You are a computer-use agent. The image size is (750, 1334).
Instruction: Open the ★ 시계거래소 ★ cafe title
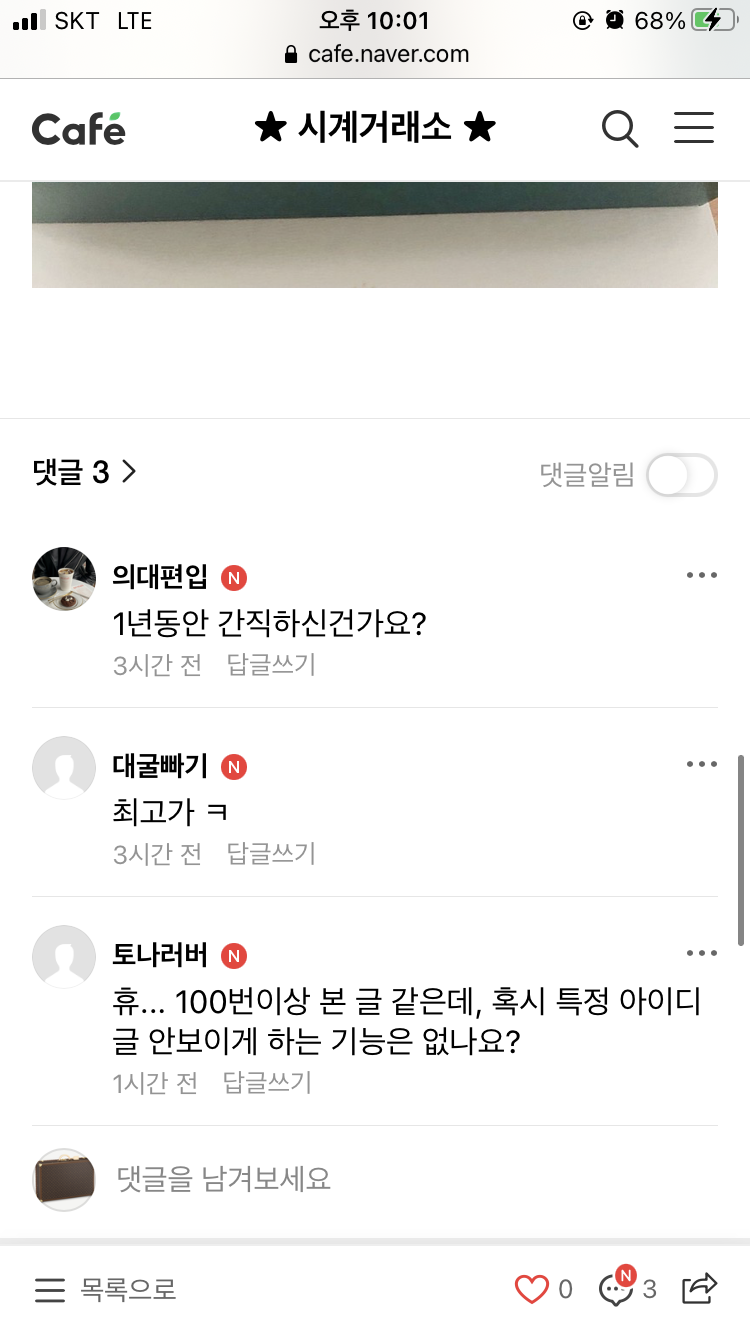(x=375, y=128)
